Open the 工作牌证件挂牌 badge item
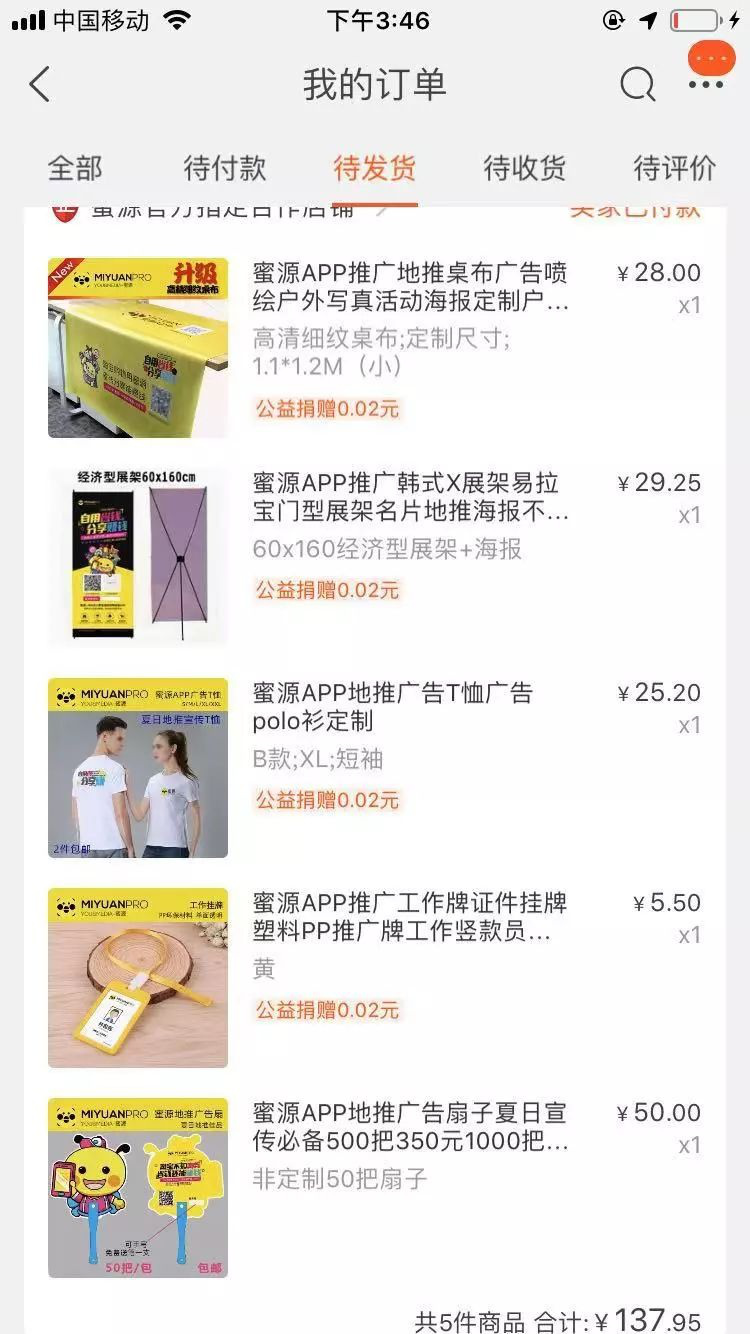Viewport: 750px width, 1334px height. click(375, 977)
